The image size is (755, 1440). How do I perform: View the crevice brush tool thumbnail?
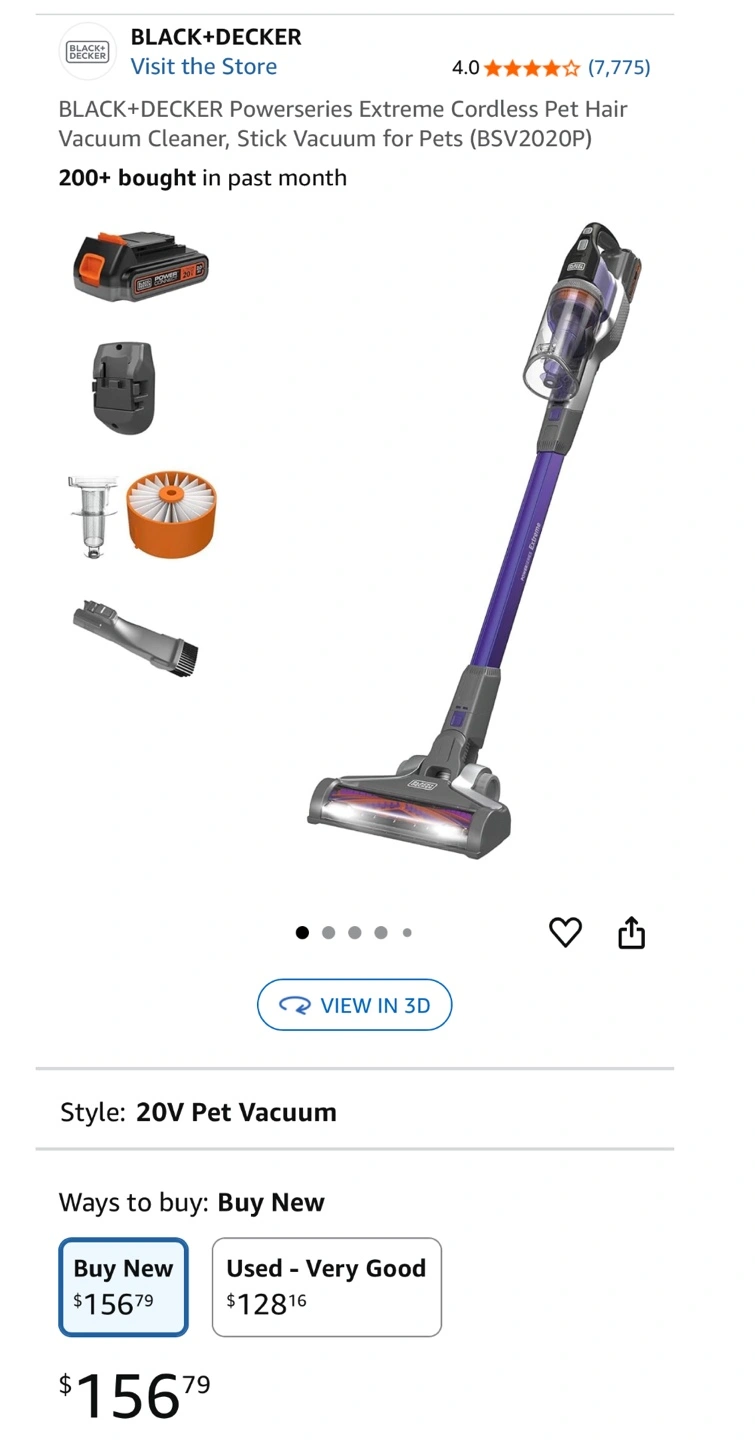click(136, 637)
